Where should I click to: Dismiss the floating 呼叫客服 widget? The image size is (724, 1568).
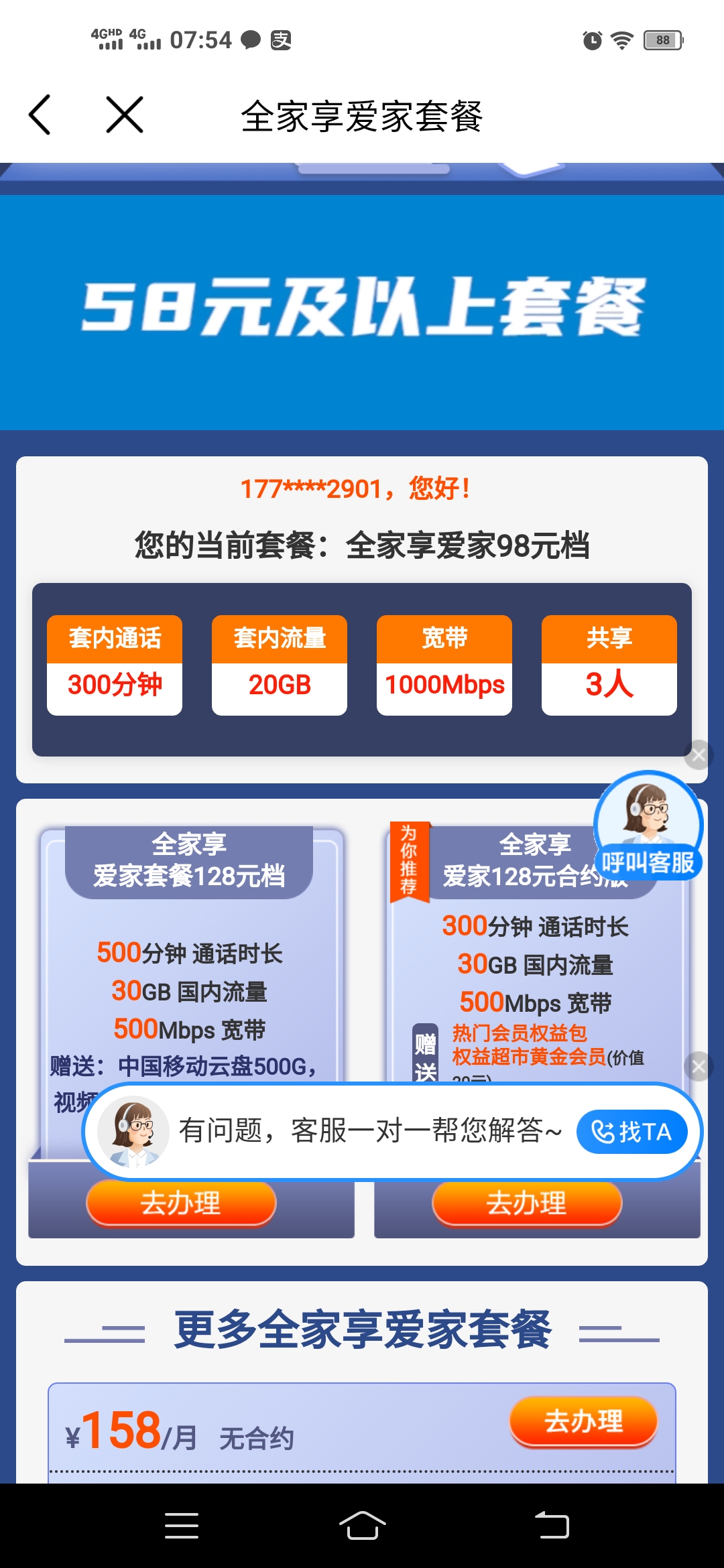pos(699,755)
